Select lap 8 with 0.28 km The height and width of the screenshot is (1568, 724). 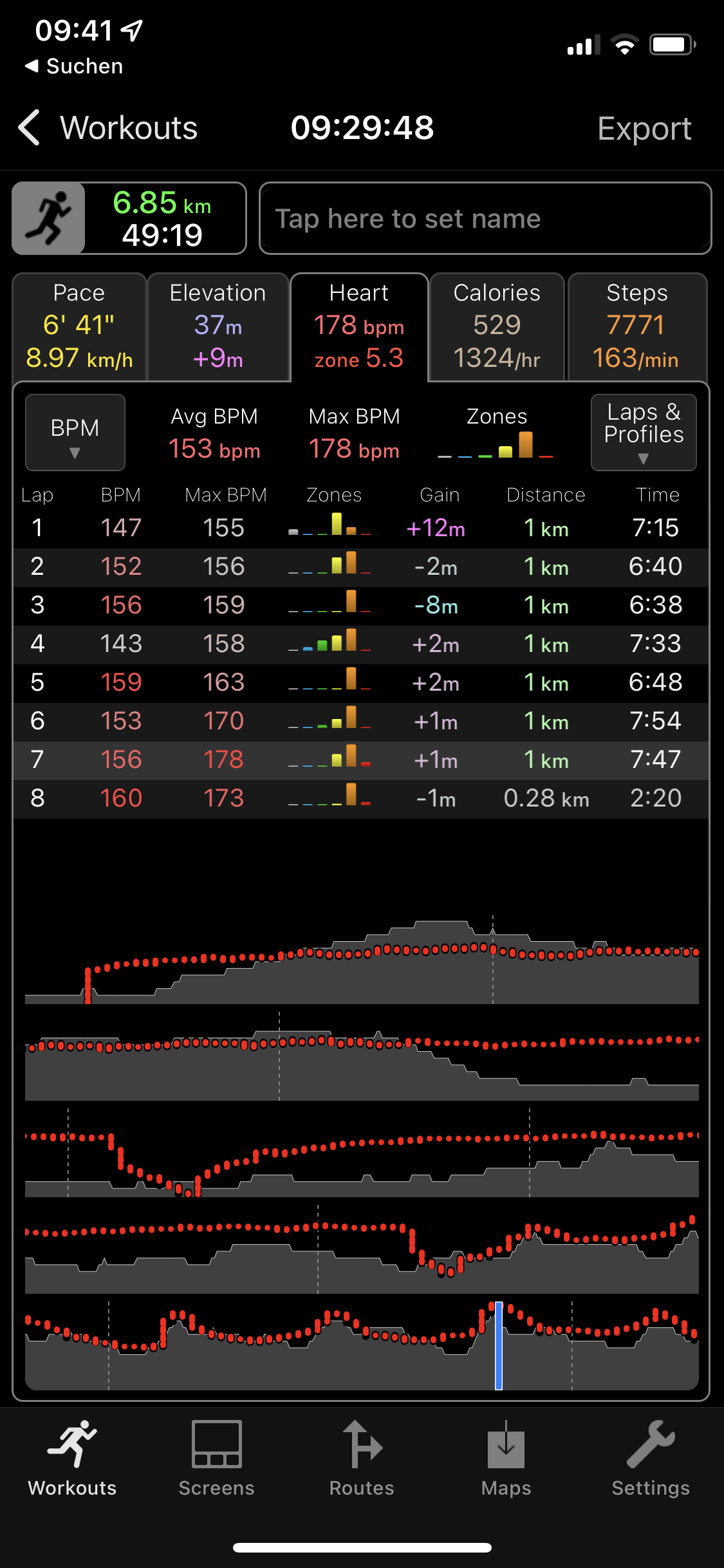[360, 799]
